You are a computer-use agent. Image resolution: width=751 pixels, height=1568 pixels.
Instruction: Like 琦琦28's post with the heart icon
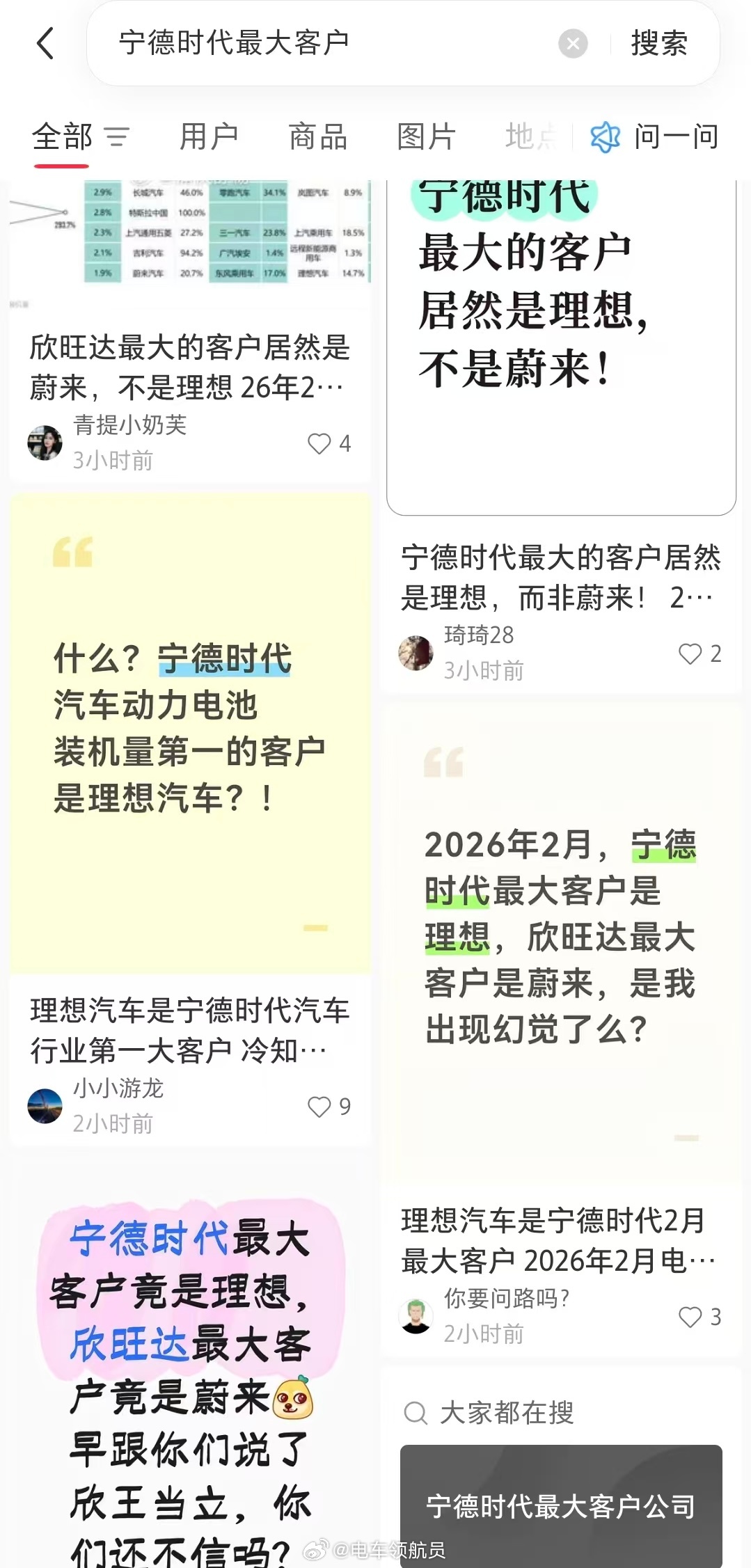(690, 654)
